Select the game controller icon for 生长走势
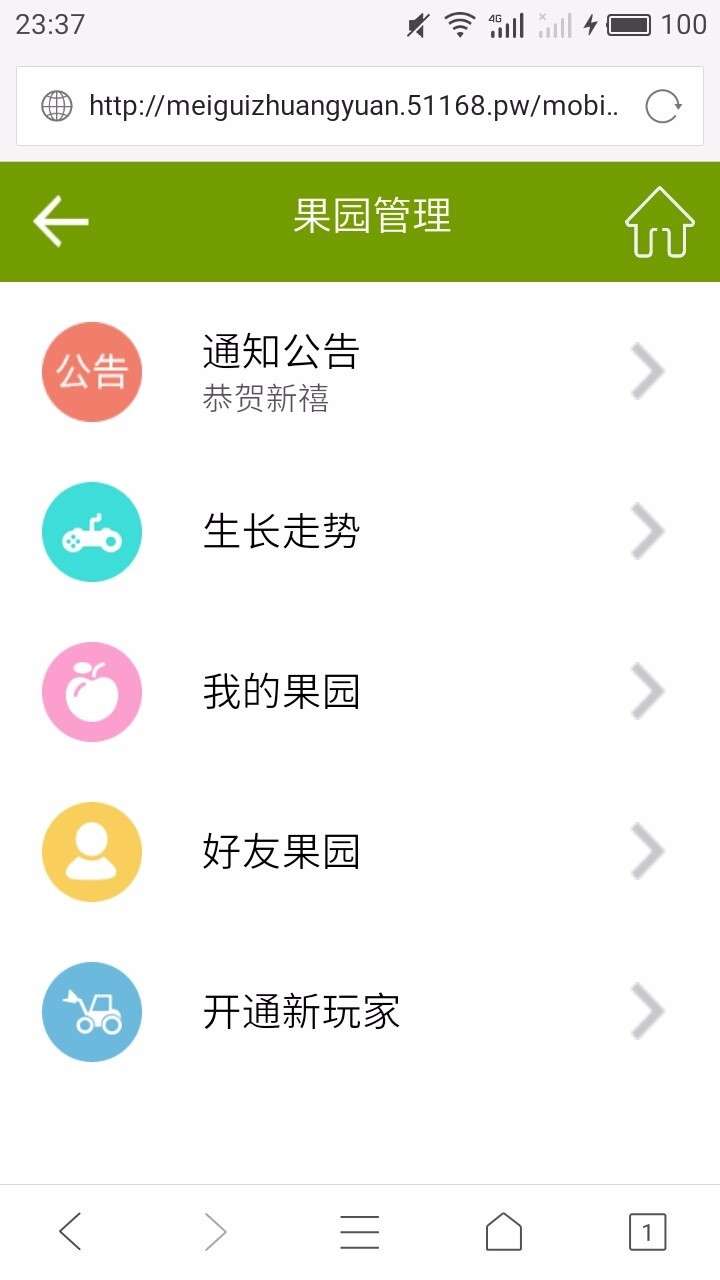This screenshot has width=720, height=1280. point(92,531)
